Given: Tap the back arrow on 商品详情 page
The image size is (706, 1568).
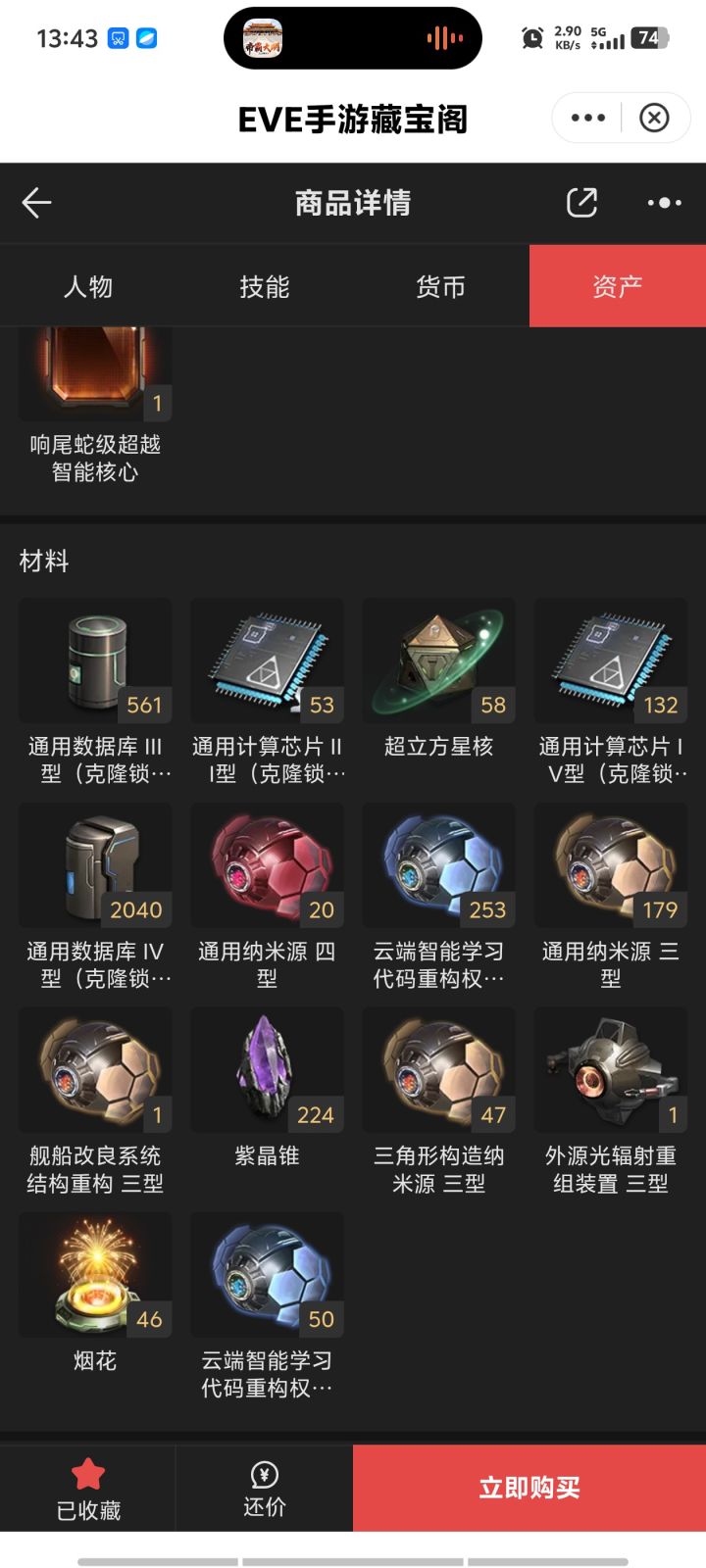Looking at the screenshot, I should tap(35, 202).
